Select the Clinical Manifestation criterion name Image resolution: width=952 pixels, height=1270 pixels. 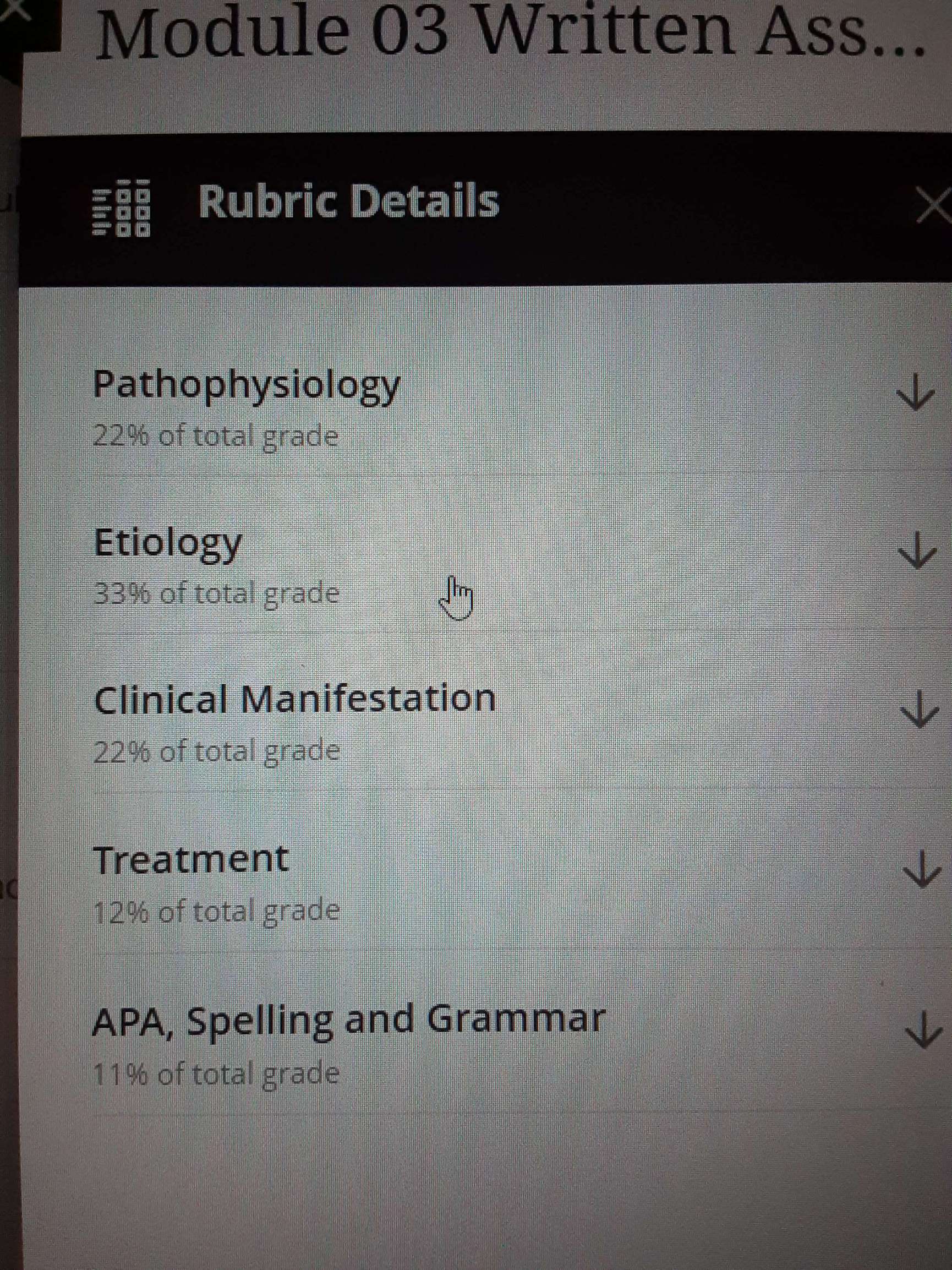pyautogui.click(x=296, y=697)
